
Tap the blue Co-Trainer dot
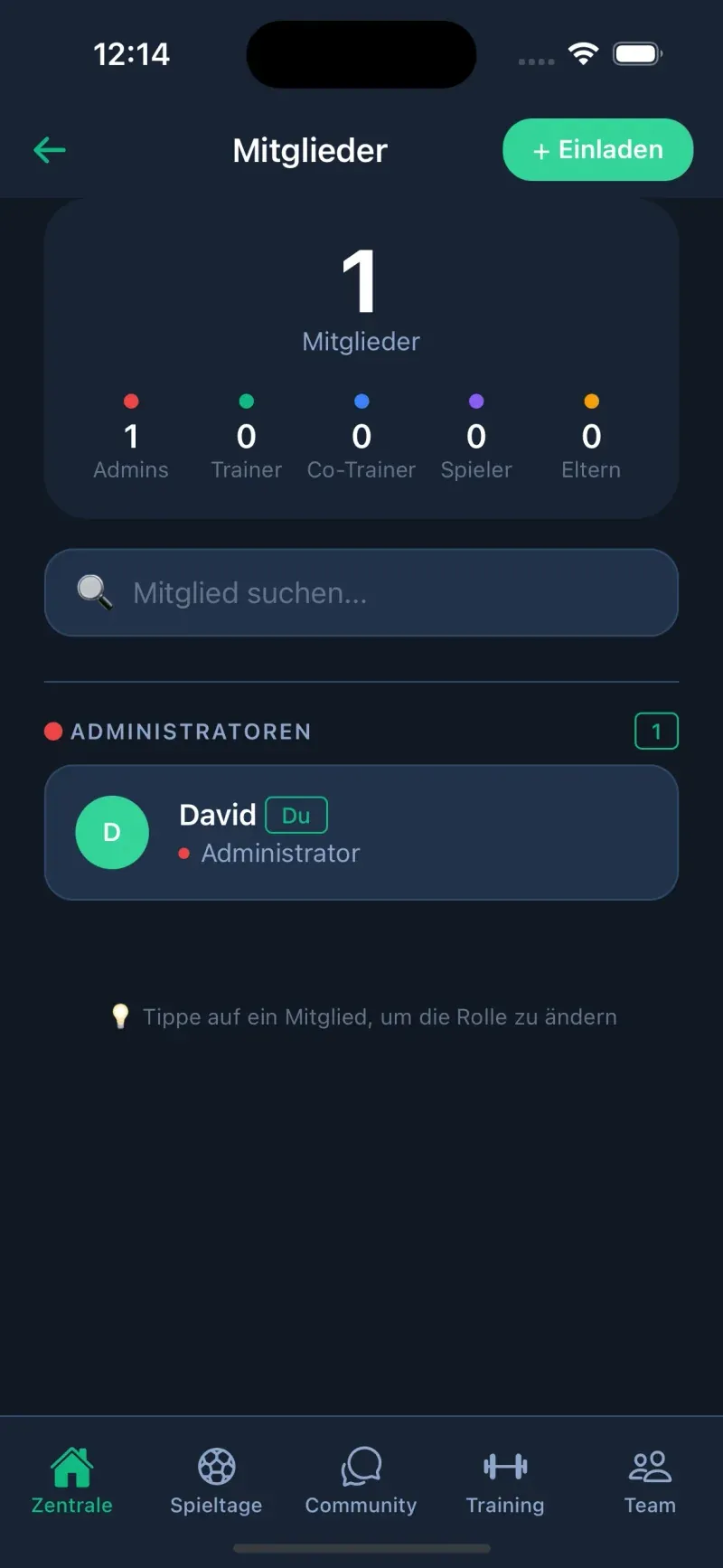click(361, 401)
